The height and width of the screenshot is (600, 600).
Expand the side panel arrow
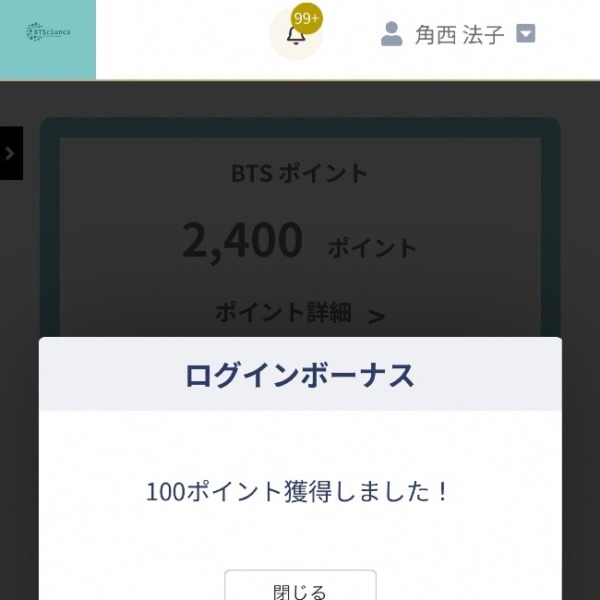tap(10, 153)
